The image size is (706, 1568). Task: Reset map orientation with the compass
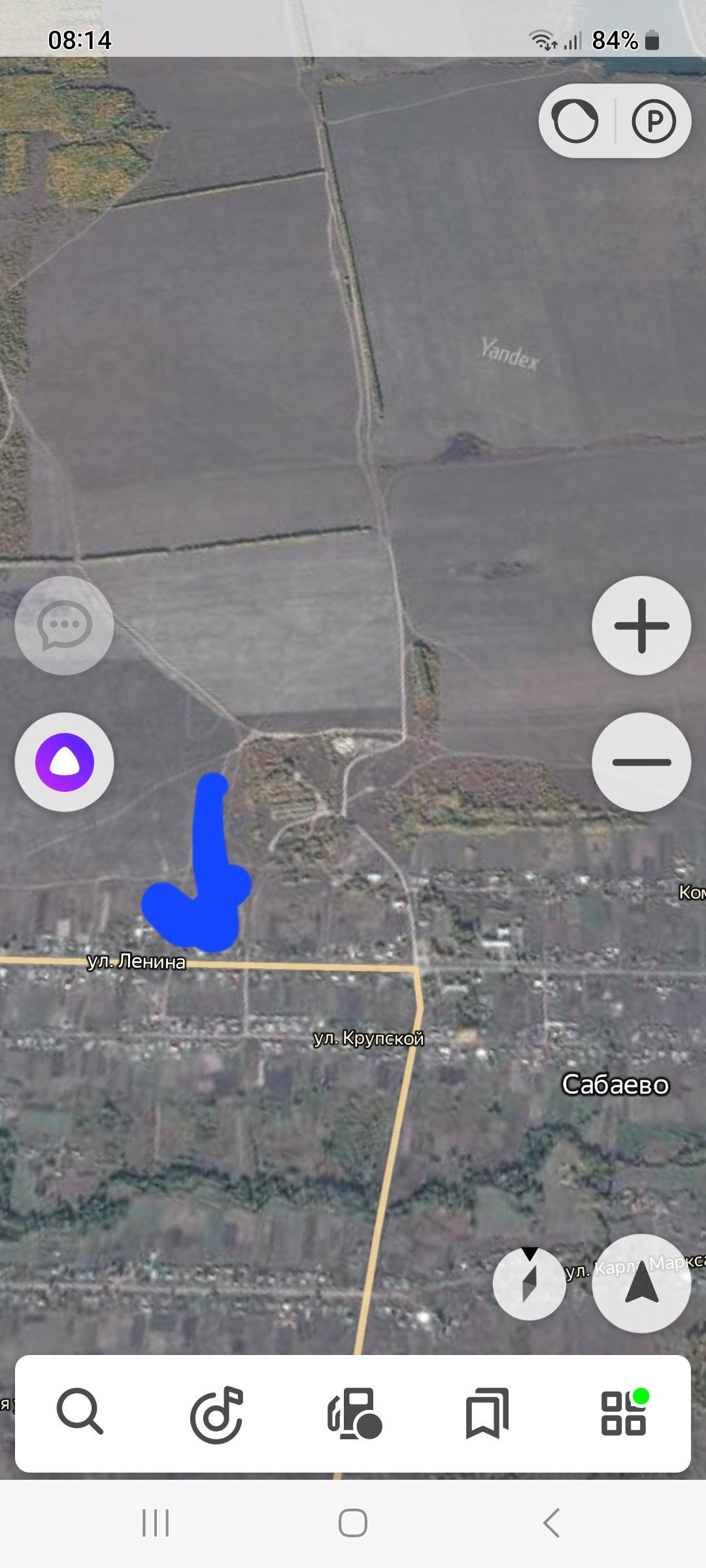529,1283
